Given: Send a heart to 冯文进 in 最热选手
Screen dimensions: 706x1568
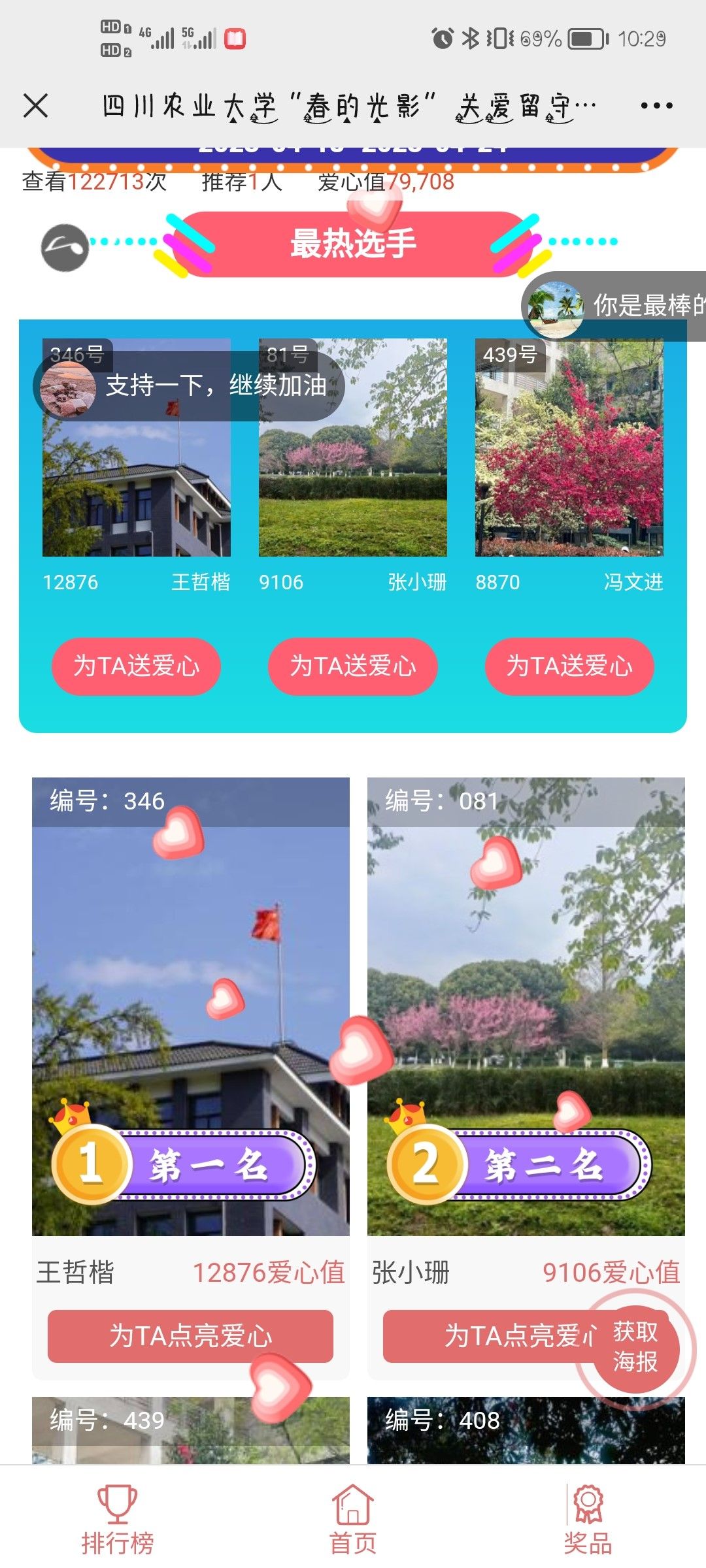Looking at the screenshot, I should 569,666.
